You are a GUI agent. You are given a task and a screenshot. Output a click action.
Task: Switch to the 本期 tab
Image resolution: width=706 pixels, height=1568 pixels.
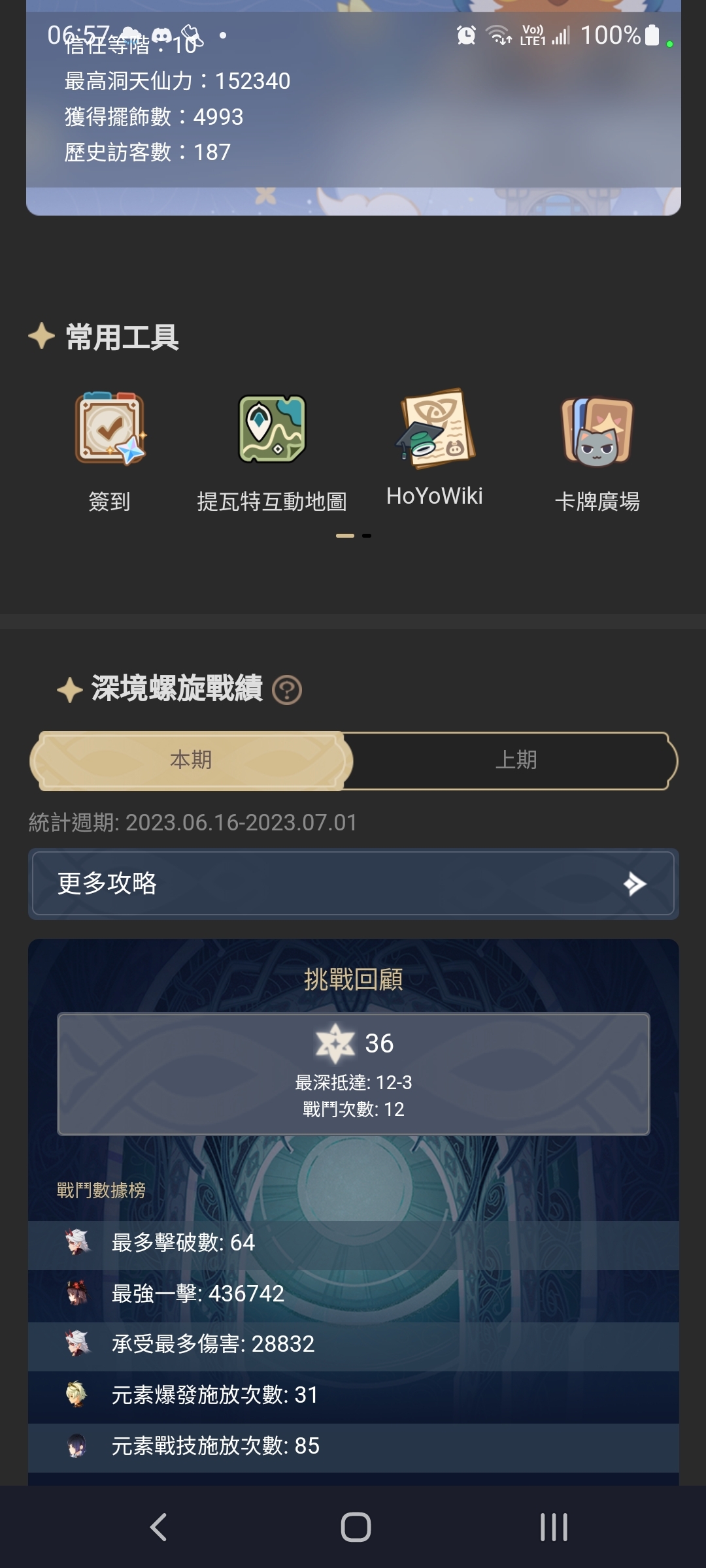(191, 760)
